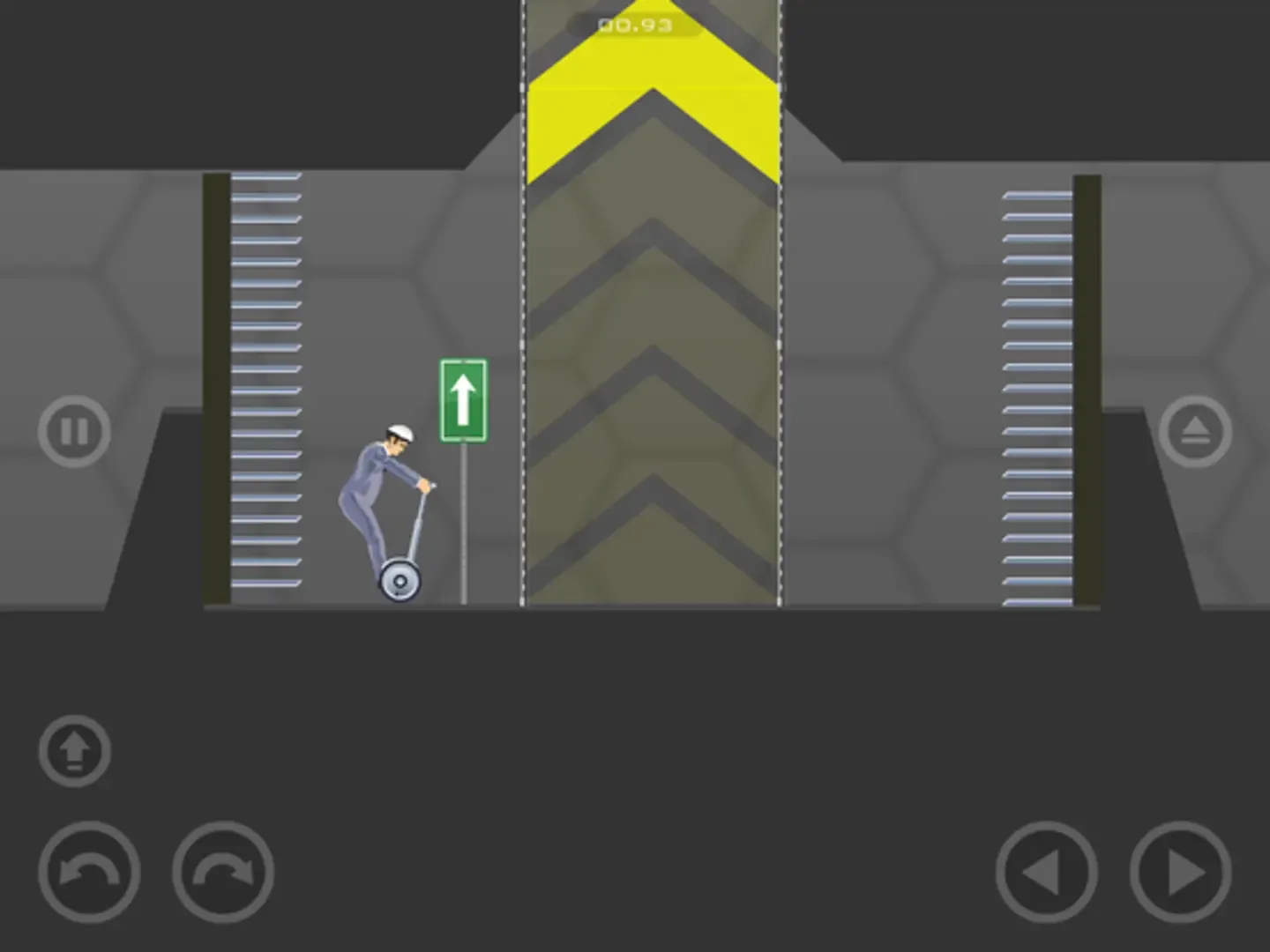
Task: Lean forward with the rotate-right button
Action: (x=223, y=872)
